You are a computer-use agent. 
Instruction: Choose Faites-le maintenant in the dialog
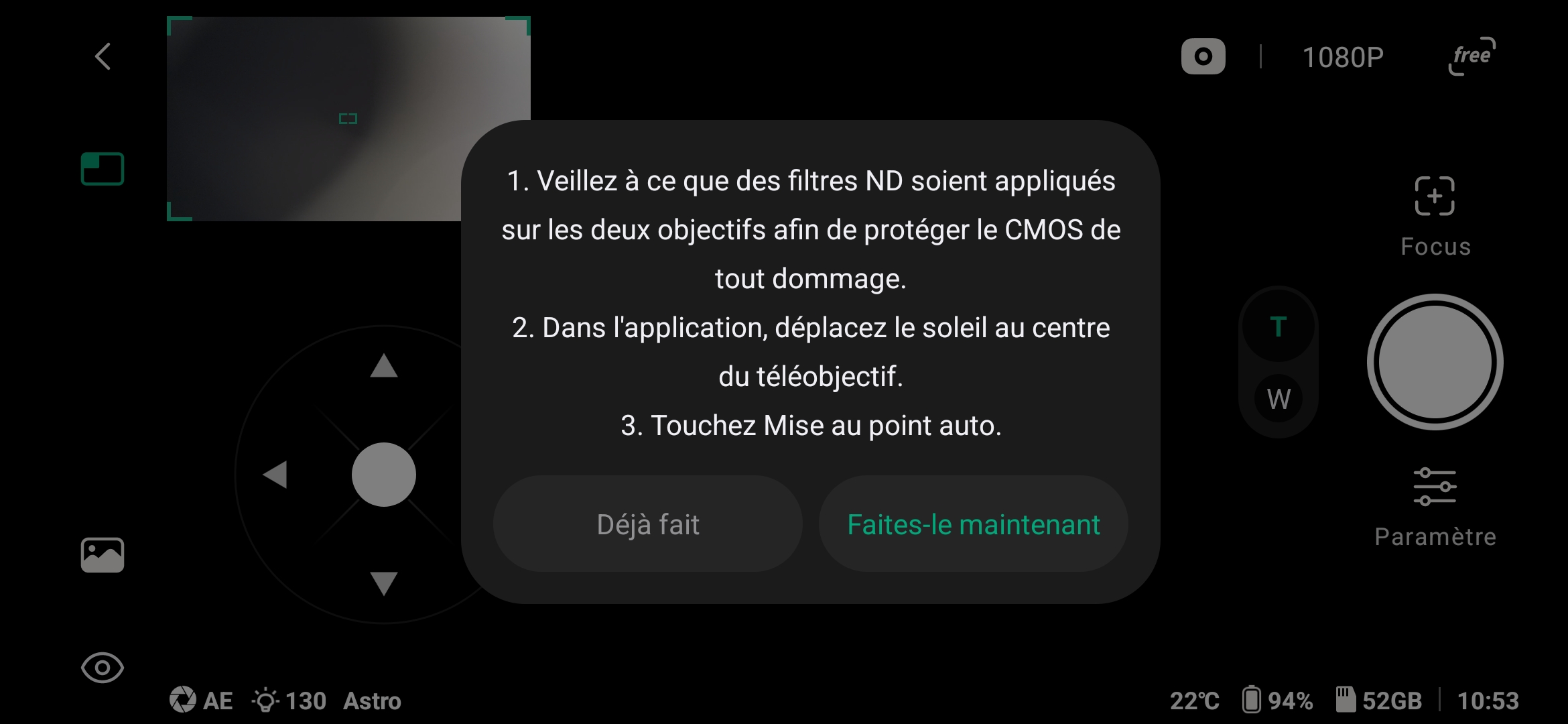pos(973,524)
